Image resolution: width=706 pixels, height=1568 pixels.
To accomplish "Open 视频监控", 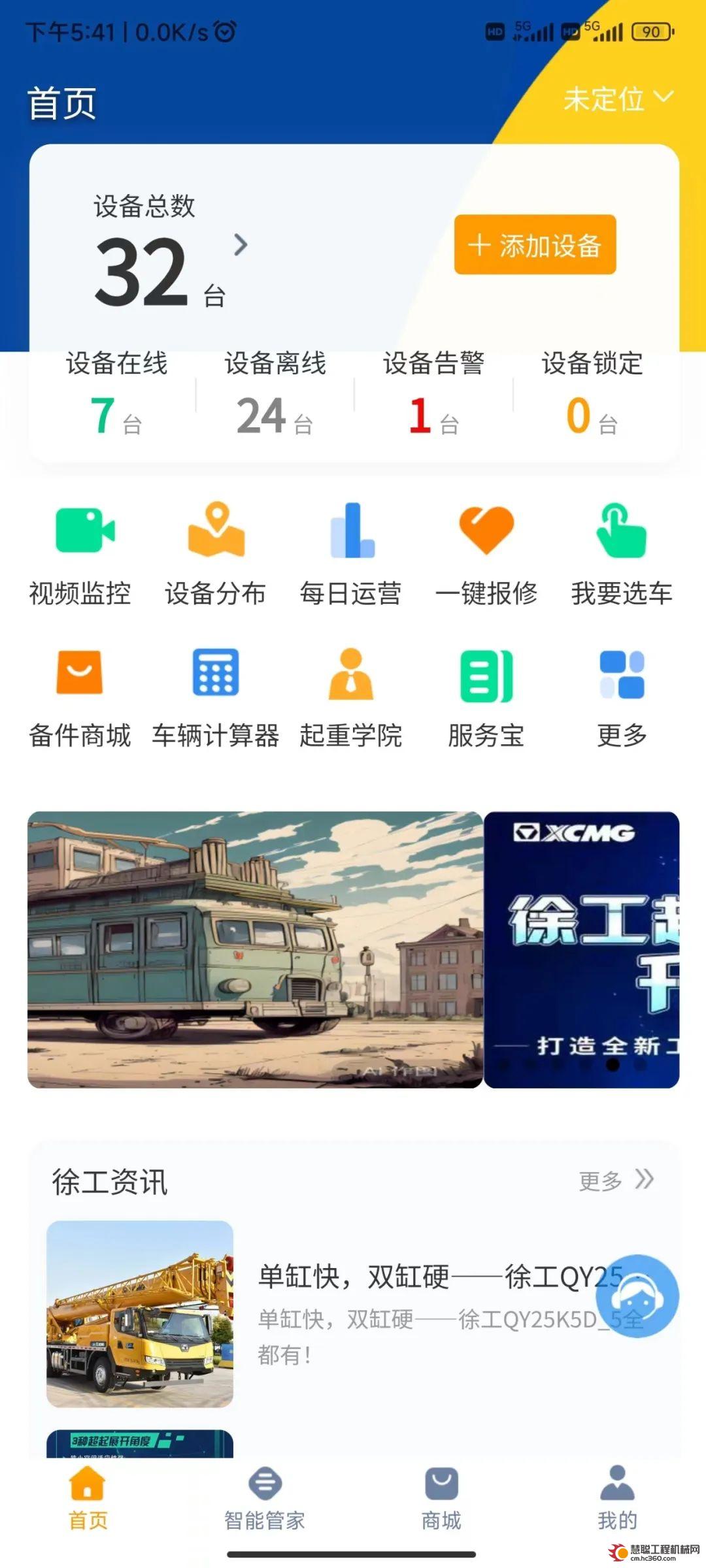I will (x=80, y=555).
